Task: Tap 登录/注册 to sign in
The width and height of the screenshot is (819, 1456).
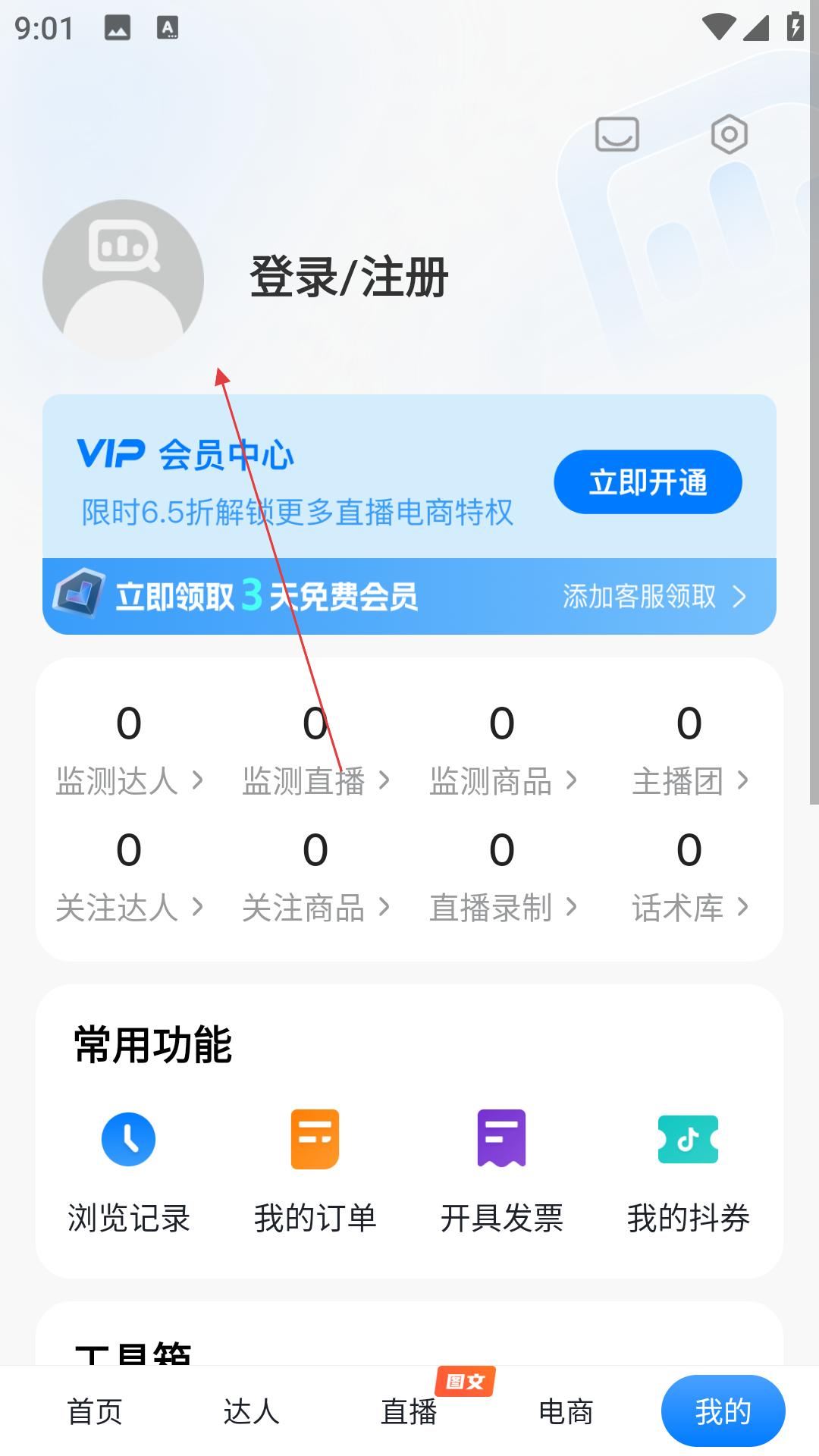Action: point(349,278)
